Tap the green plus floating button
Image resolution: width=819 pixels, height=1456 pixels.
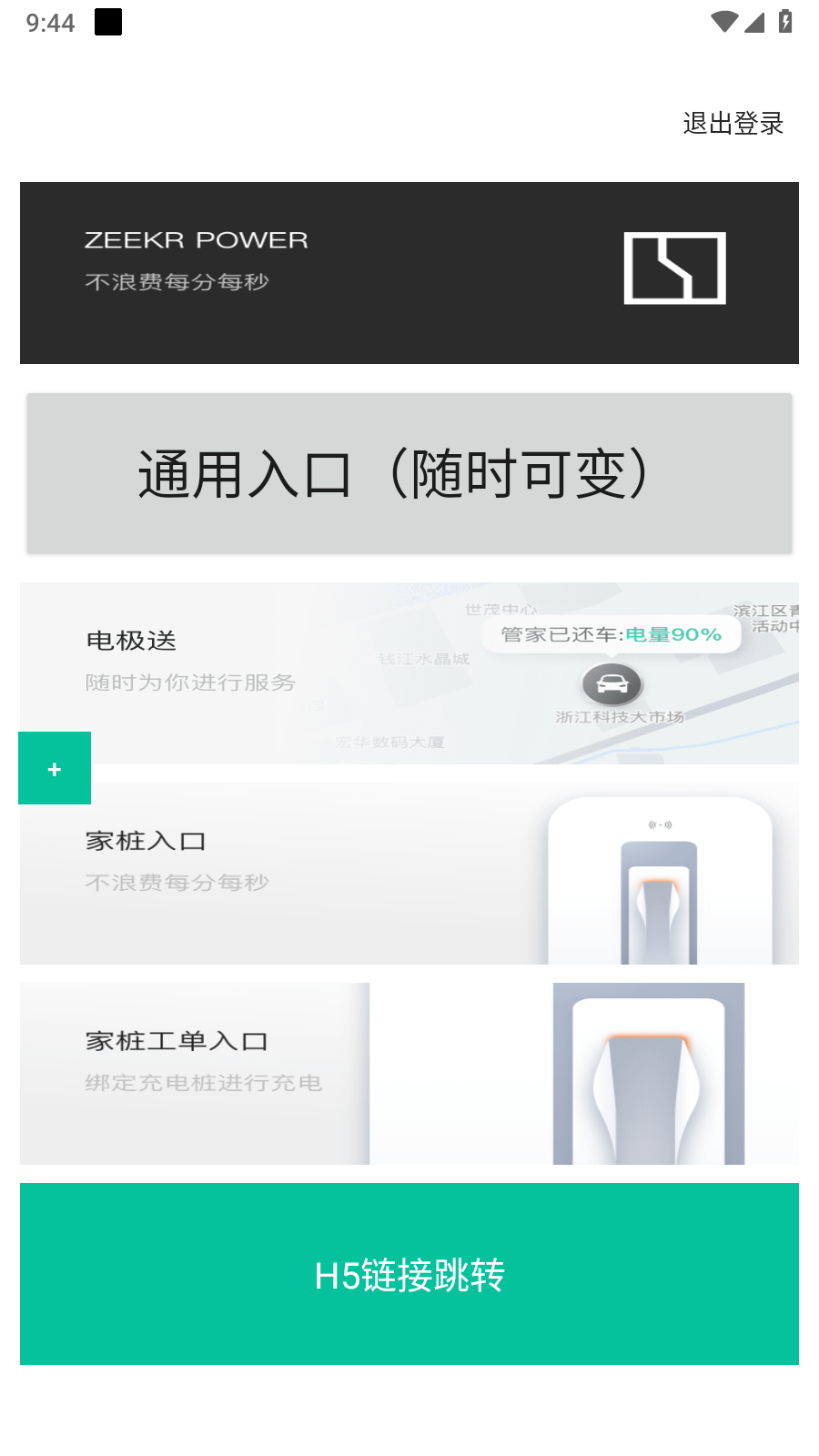click(x=55, y=768)
